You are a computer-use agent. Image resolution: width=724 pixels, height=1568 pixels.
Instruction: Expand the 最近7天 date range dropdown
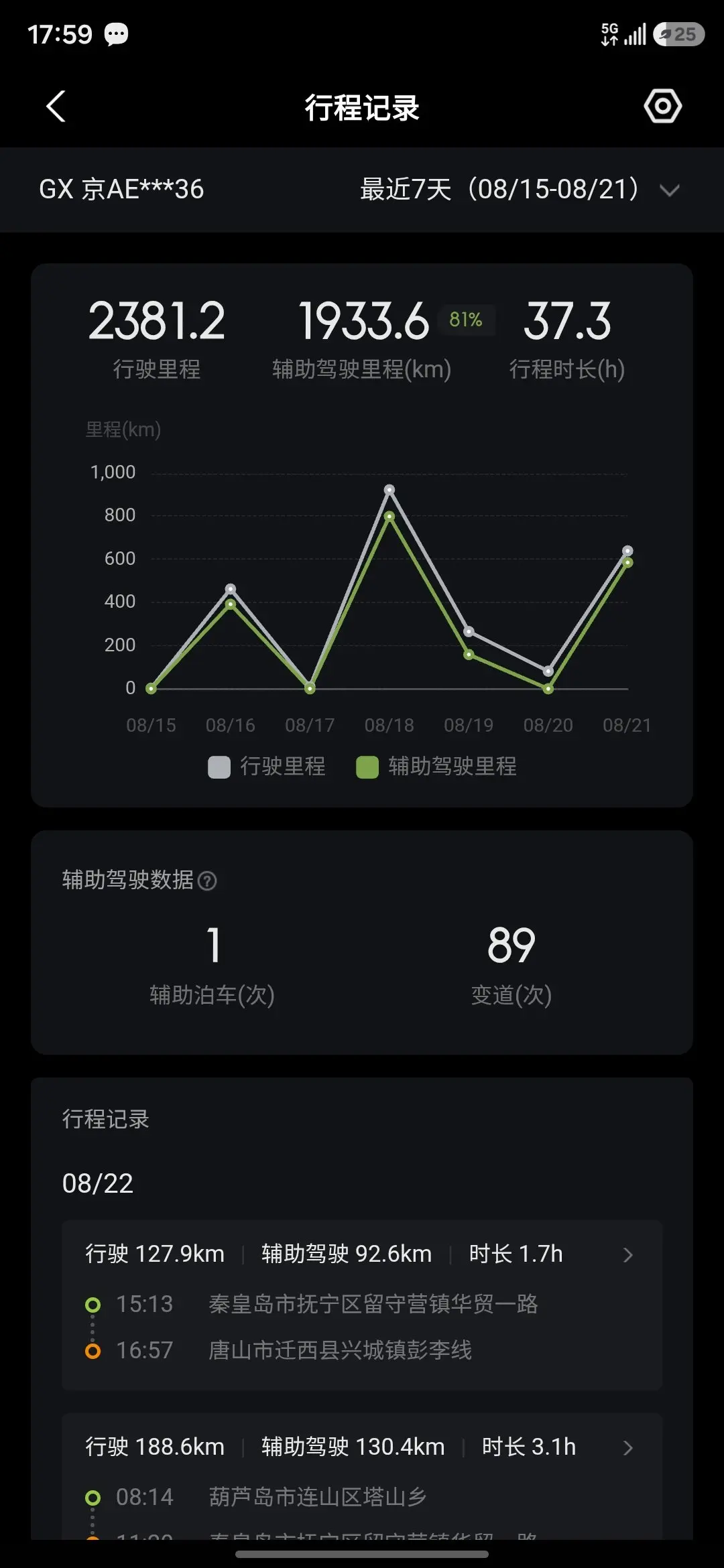520,190
